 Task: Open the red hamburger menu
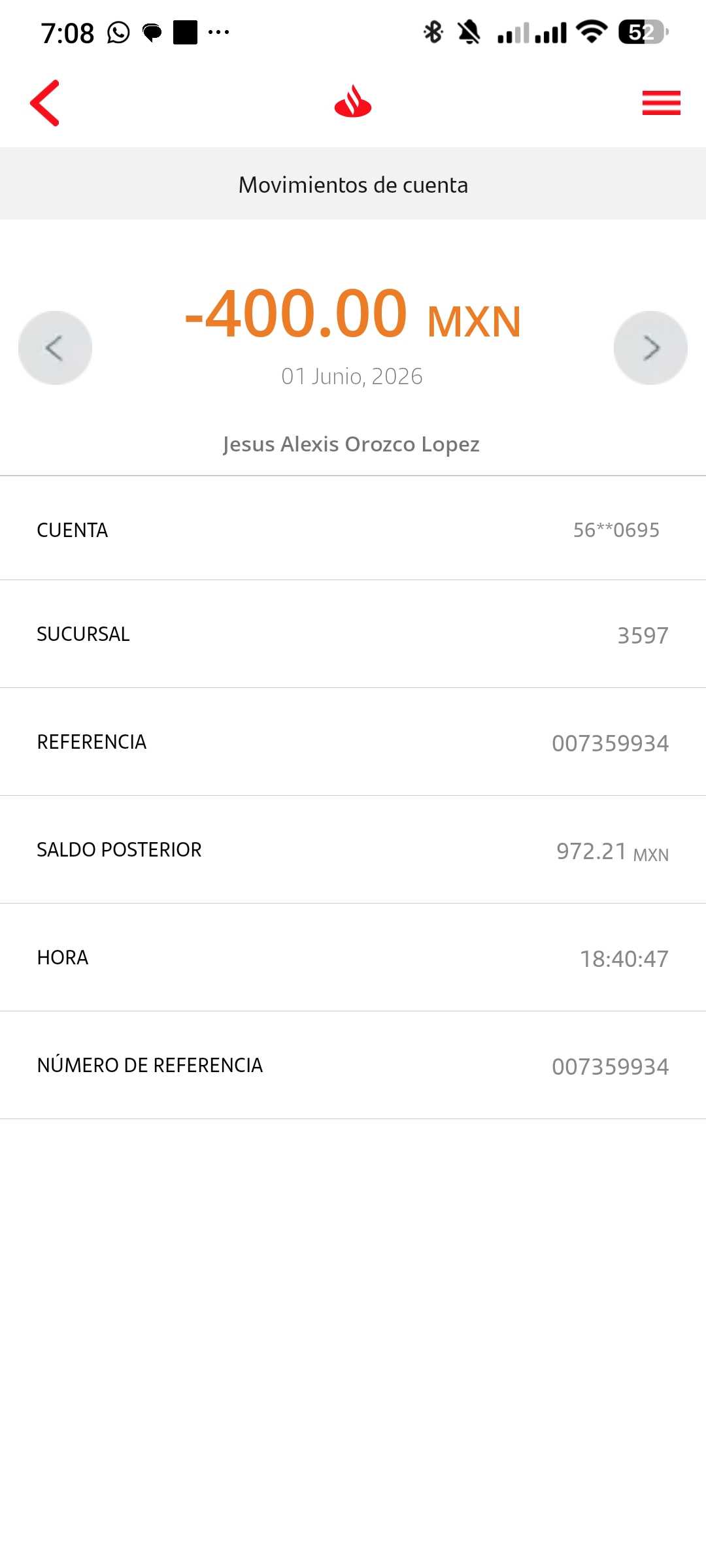pyautogui.click(x=661, y=103)
